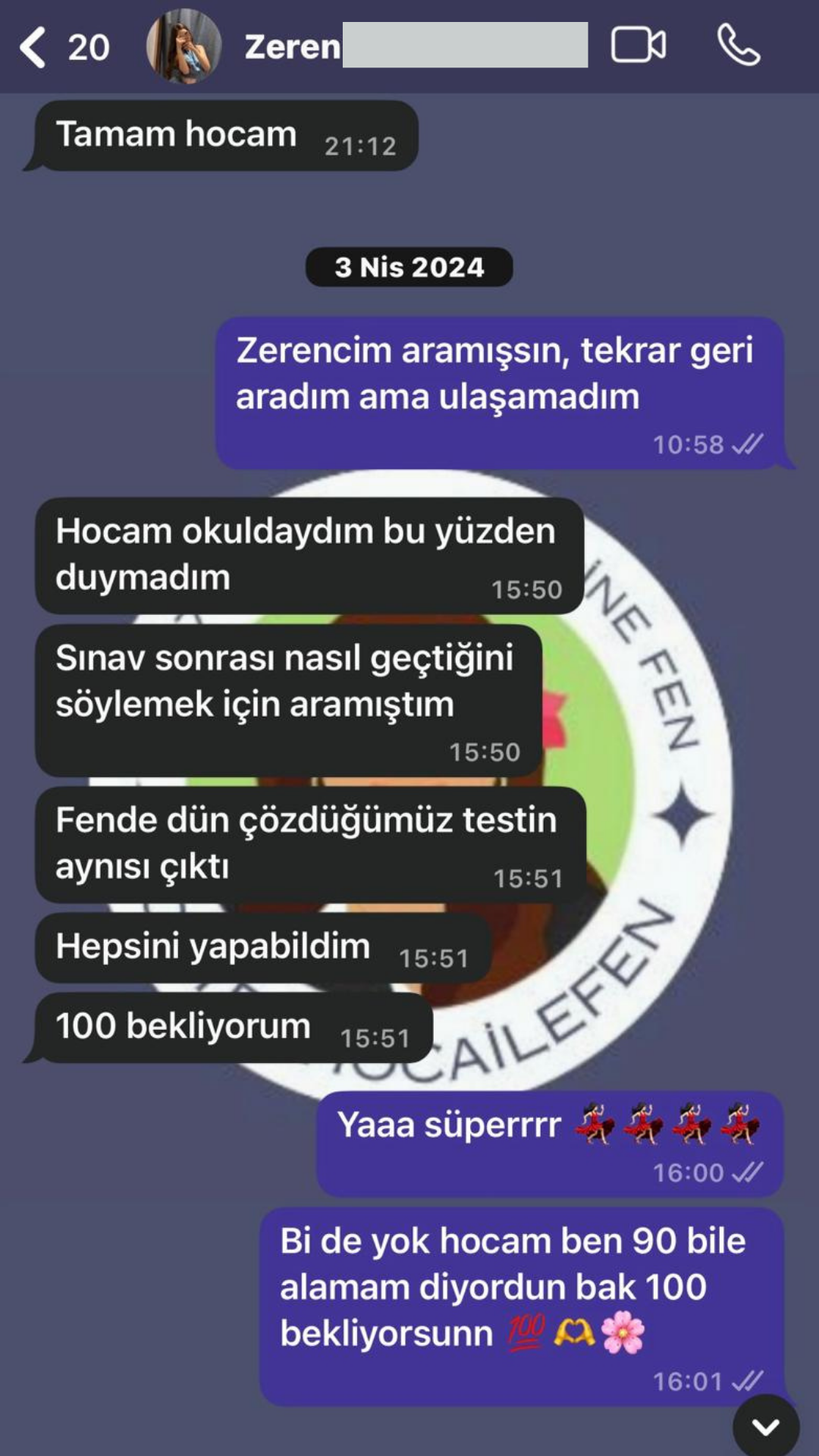Image resolution: width=819 pixels, height=1456 pixels.
Task: Jump to the latest messages with the down arrow
Action: pyautogui.click(x=765, y=1426)
